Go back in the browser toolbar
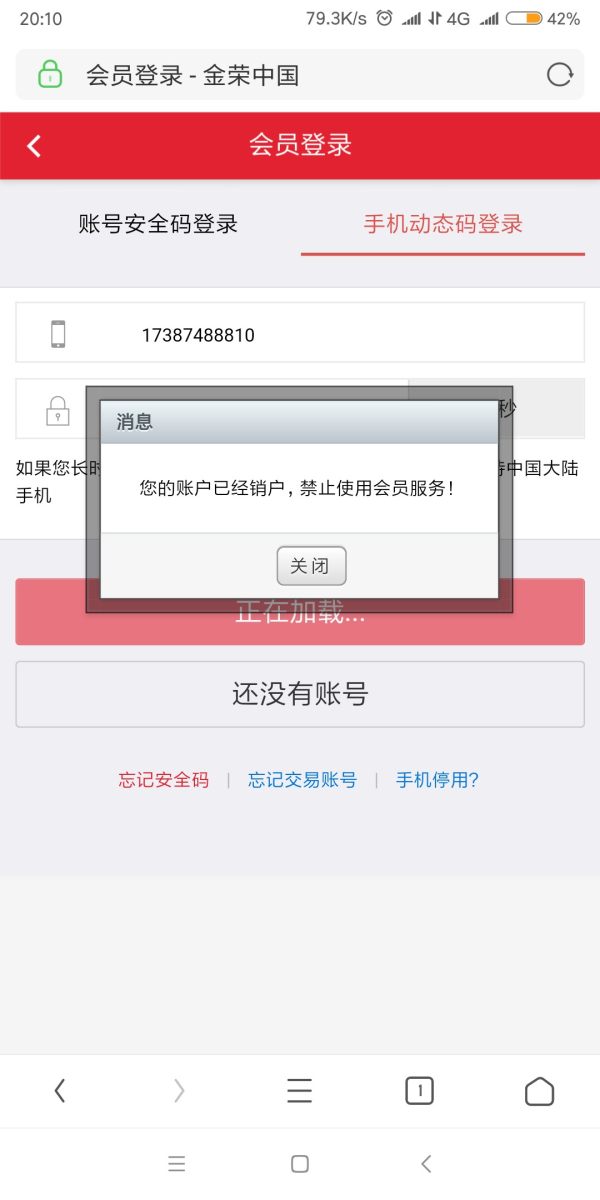 coord(60,1090)
